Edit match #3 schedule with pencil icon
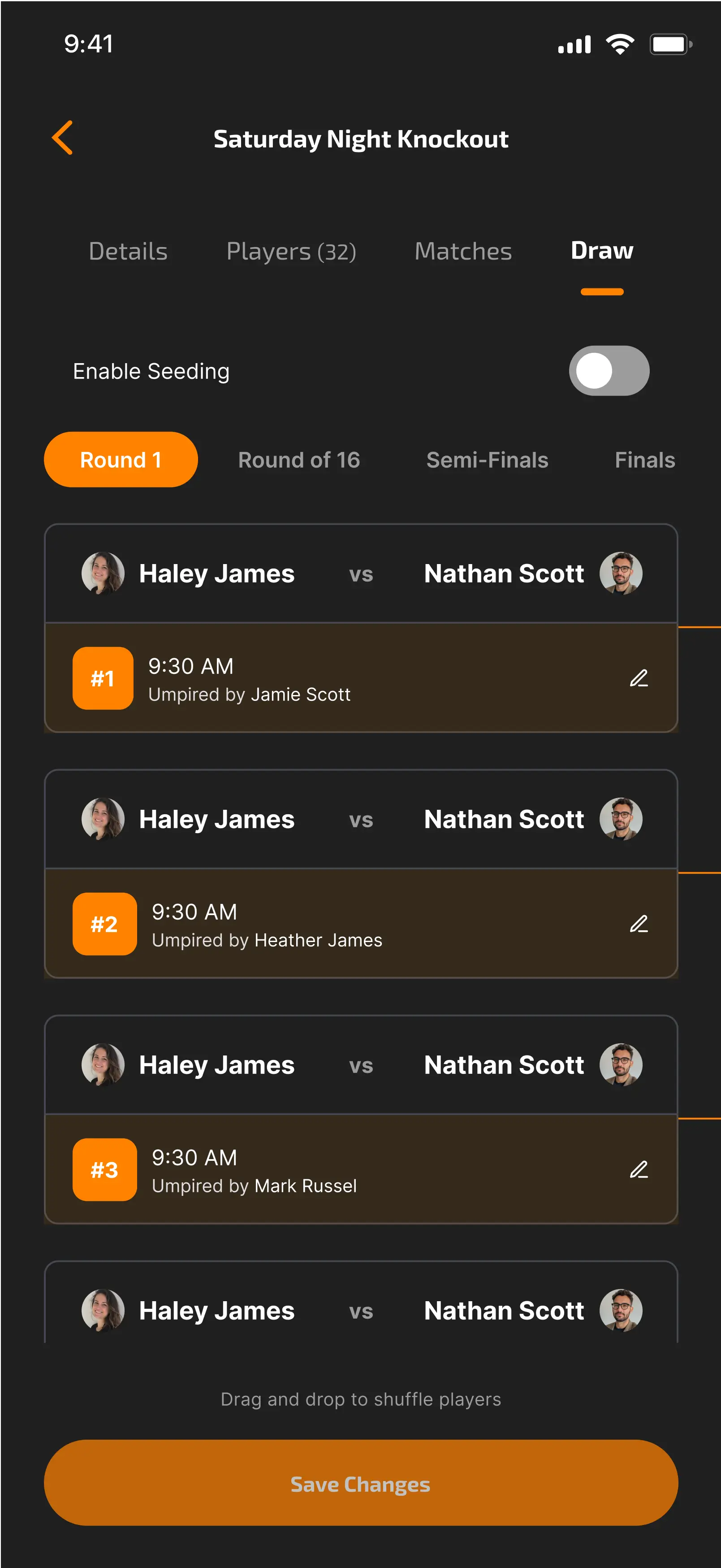This screenshot has height=1568, width=721. click(638, 1169)
